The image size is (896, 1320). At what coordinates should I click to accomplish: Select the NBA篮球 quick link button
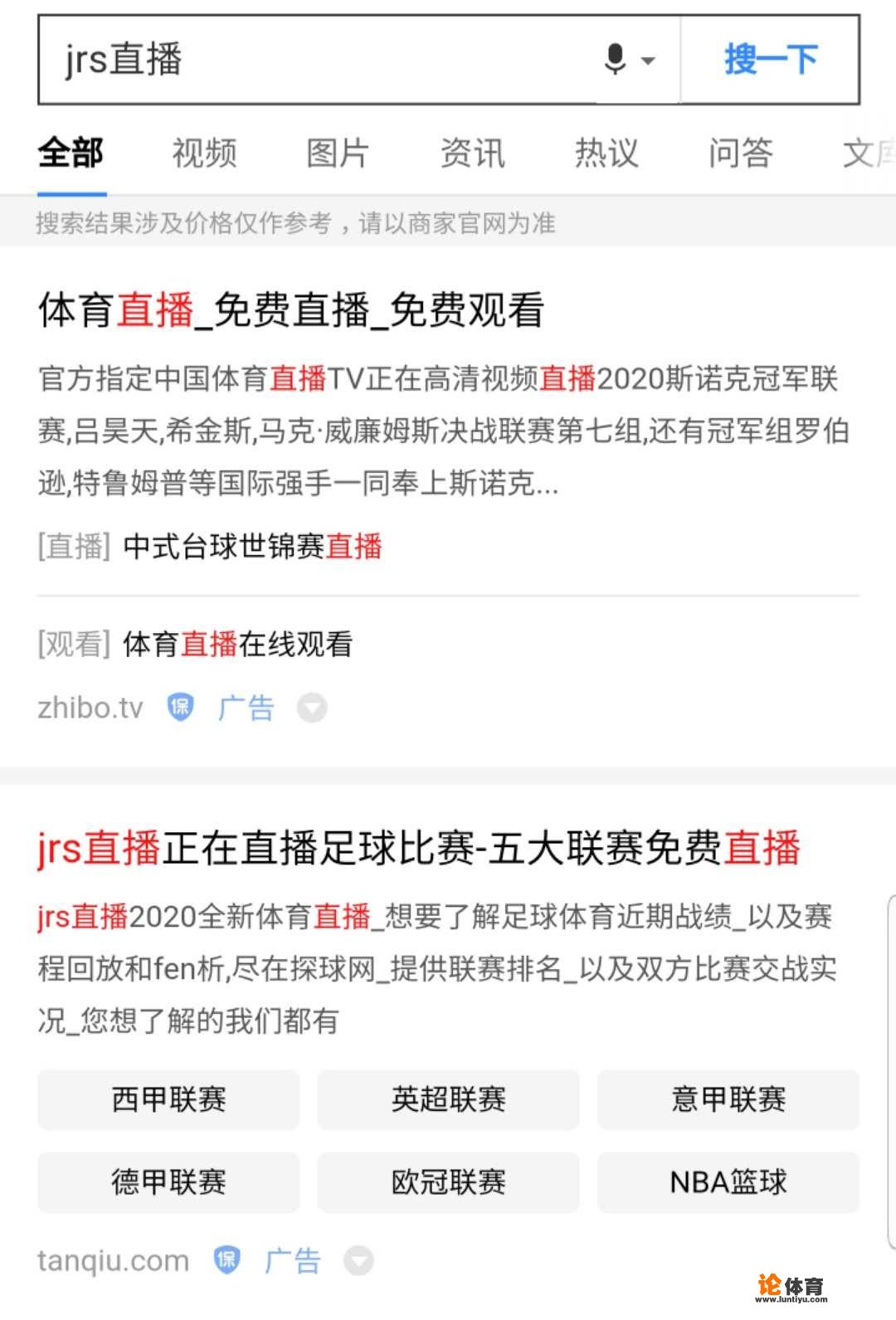click(728, 1182)
